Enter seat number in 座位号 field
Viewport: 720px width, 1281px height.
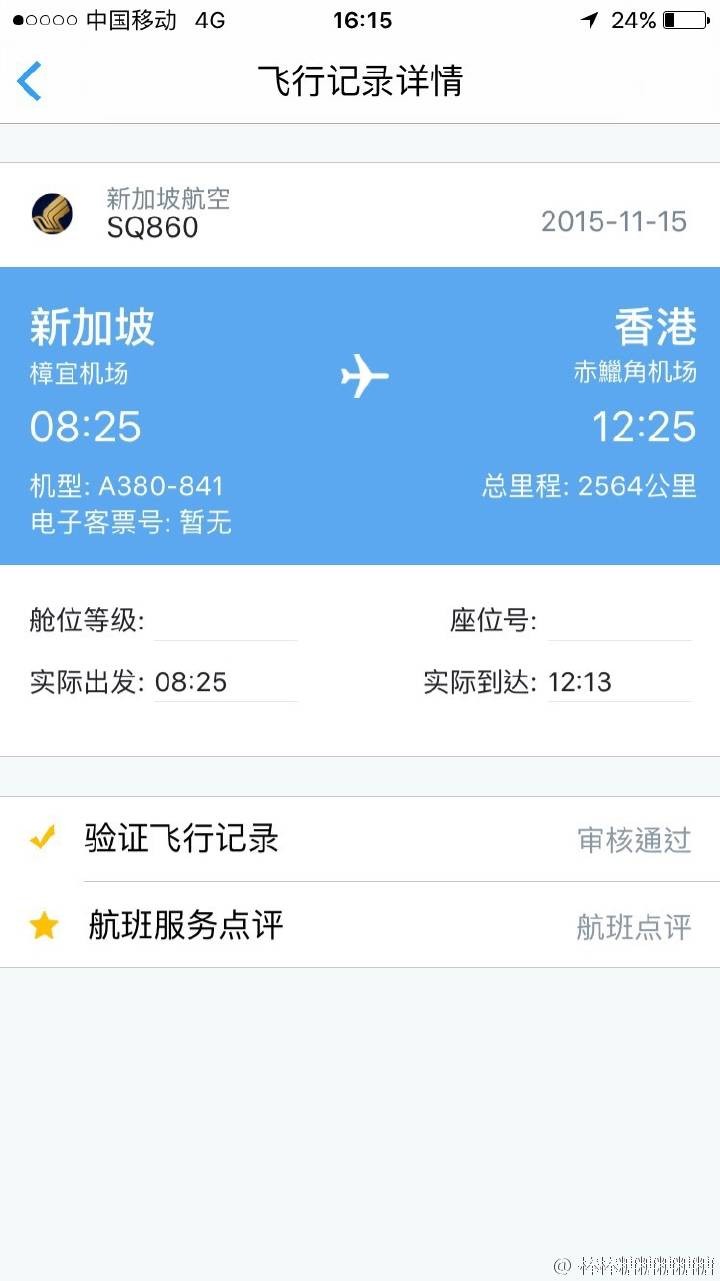click(619, 622)
